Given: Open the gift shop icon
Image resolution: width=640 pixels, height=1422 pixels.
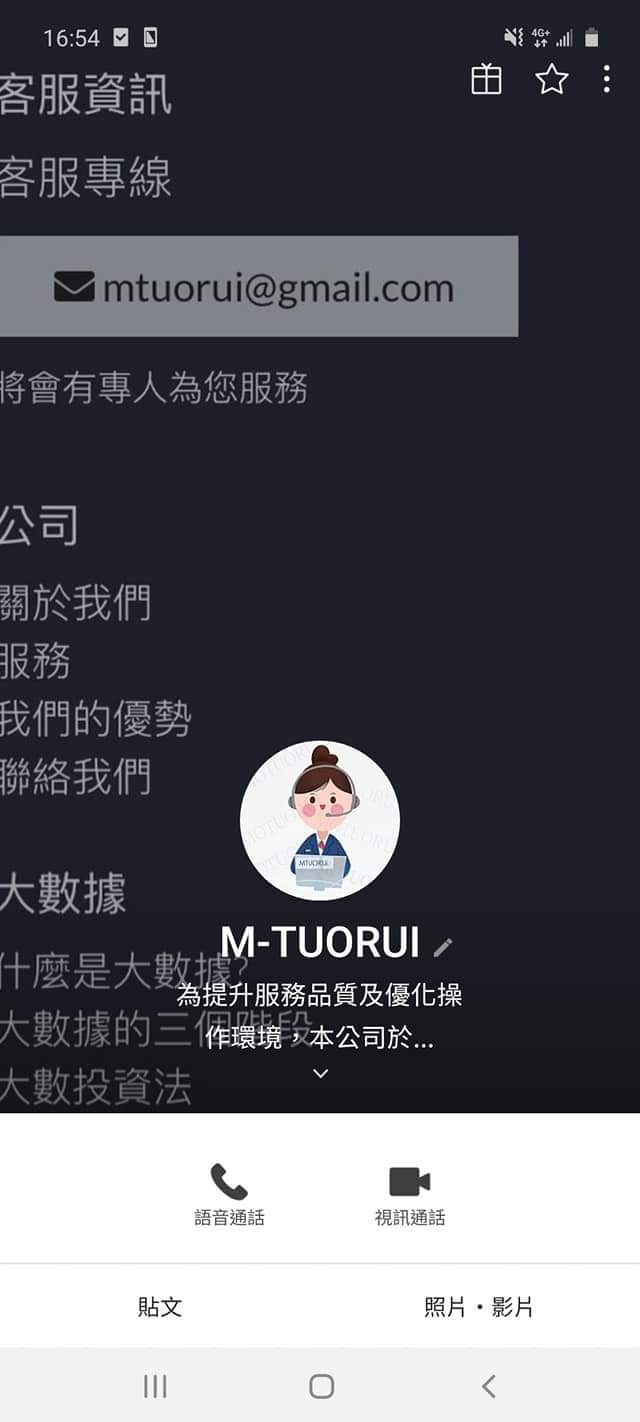Looking at the screenshot, I should point(486,79).
